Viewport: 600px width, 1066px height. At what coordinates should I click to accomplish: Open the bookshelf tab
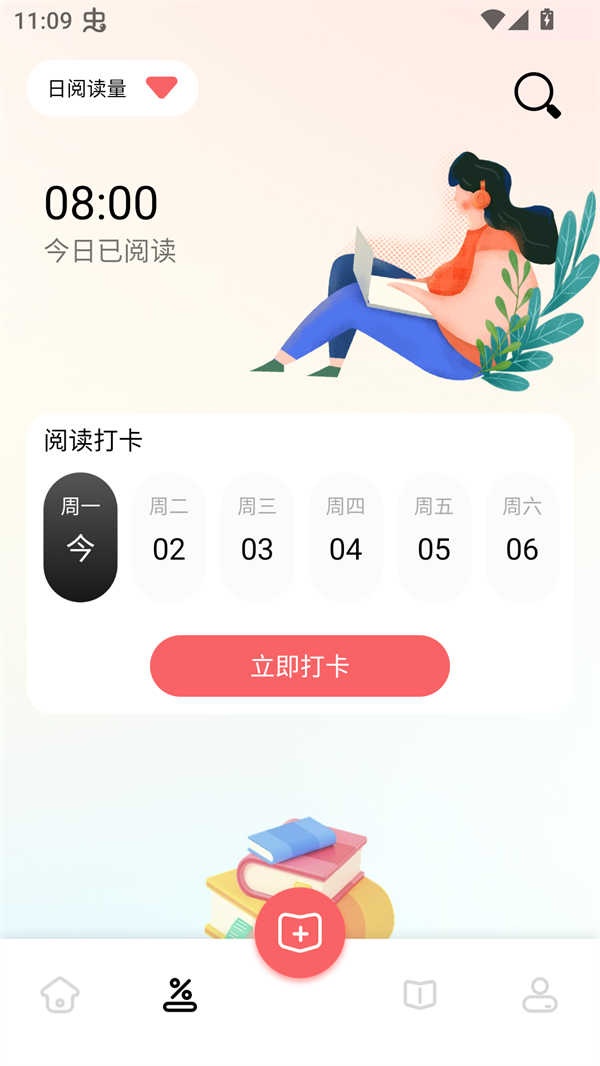pos(420,995)
